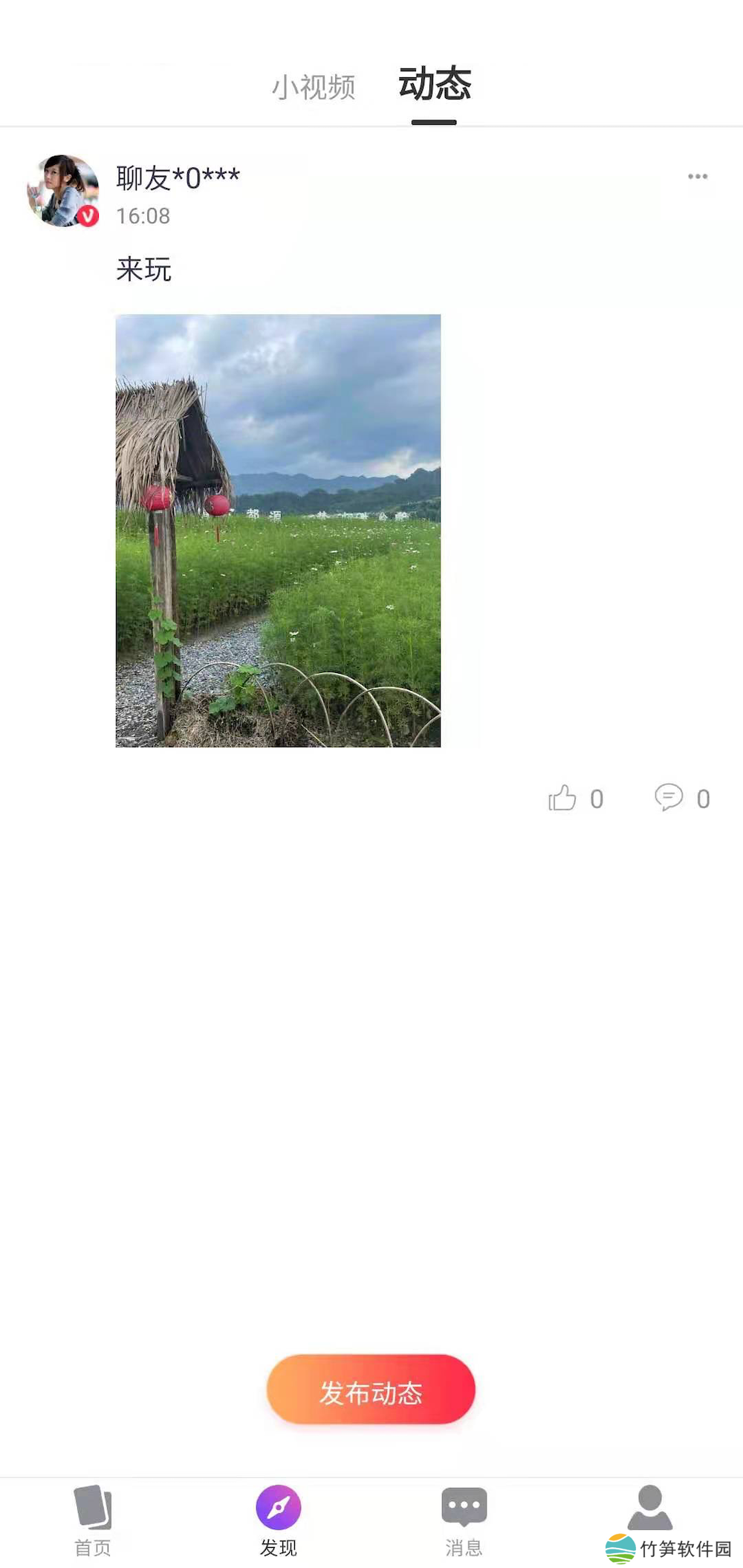The height and width of the screenshot is (1568, 743).
Task: Switch to the 消息 tab
Action: click(464, 1520)
